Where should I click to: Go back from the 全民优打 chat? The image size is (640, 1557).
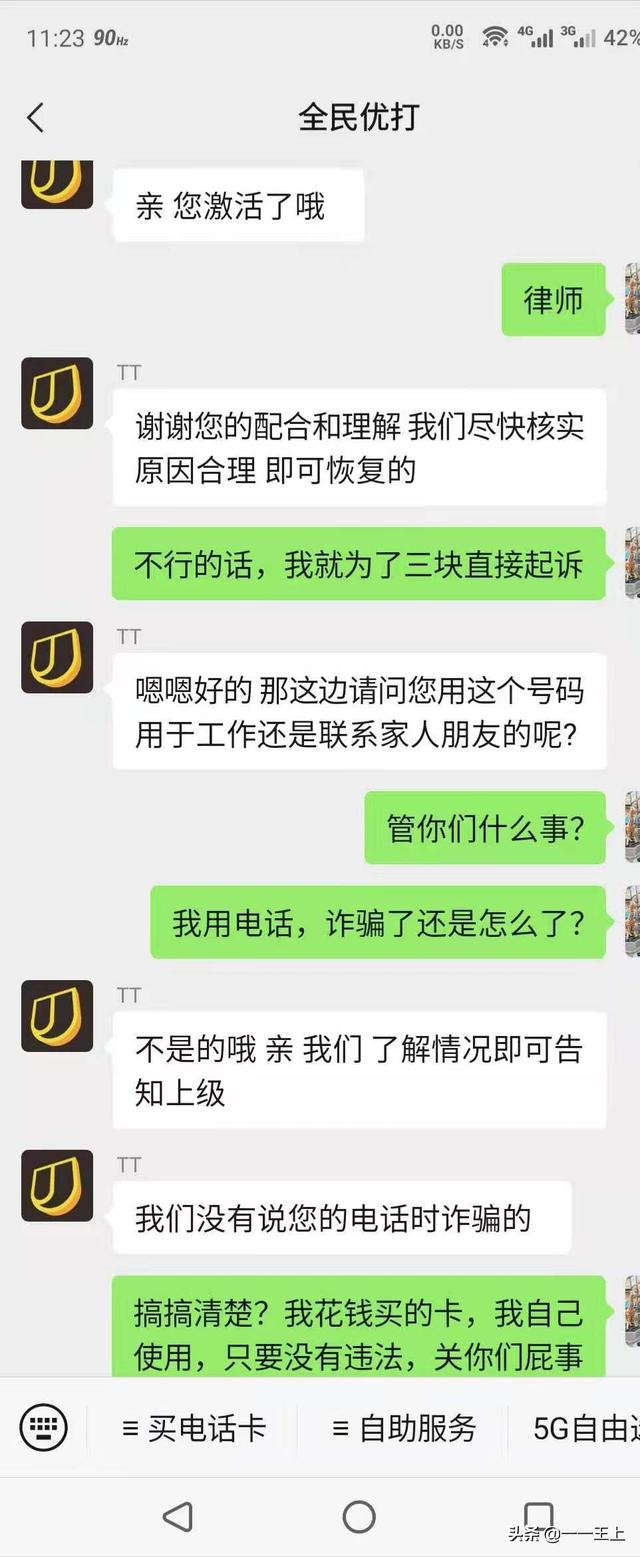[x=36, y=118]
